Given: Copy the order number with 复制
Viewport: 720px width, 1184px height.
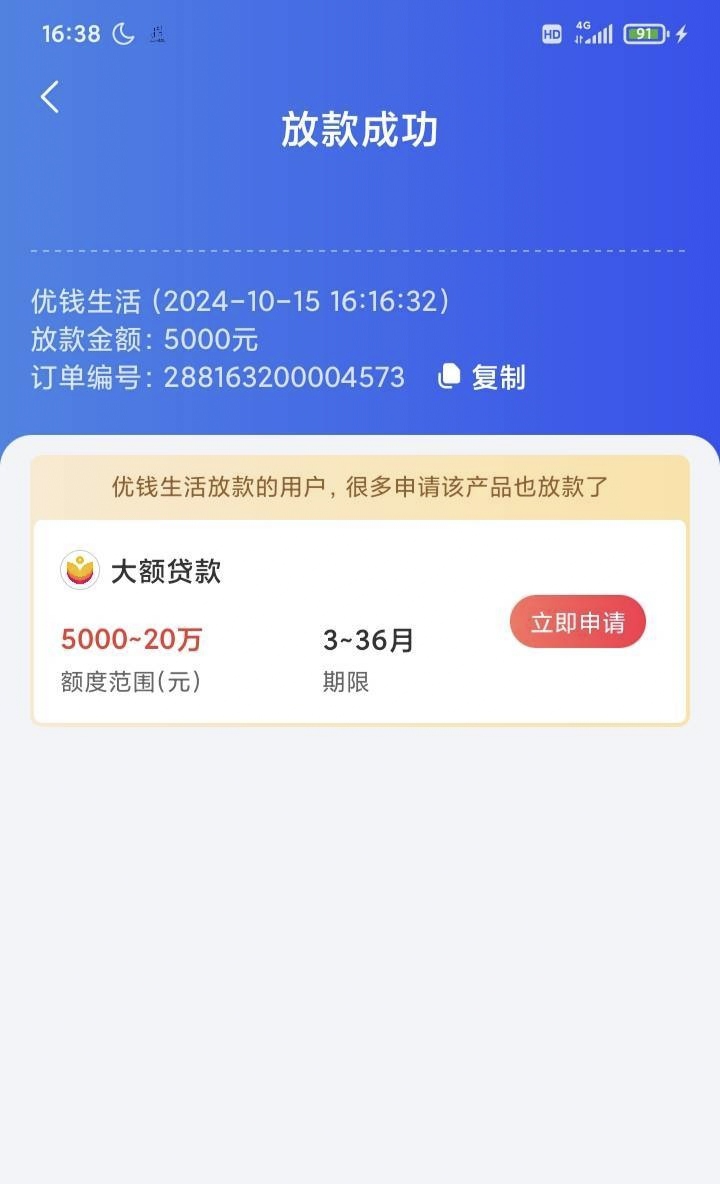Looking at the screenshot, I should [482, 377].
